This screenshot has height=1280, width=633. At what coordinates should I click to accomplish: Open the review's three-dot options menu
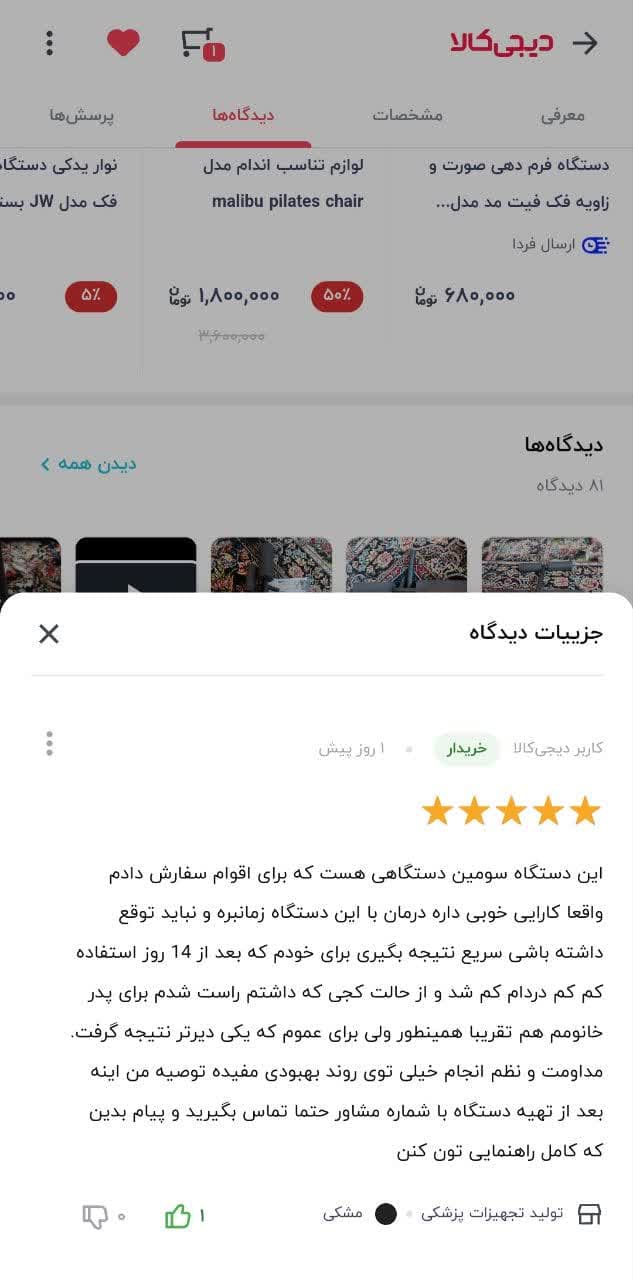point(49,744)
